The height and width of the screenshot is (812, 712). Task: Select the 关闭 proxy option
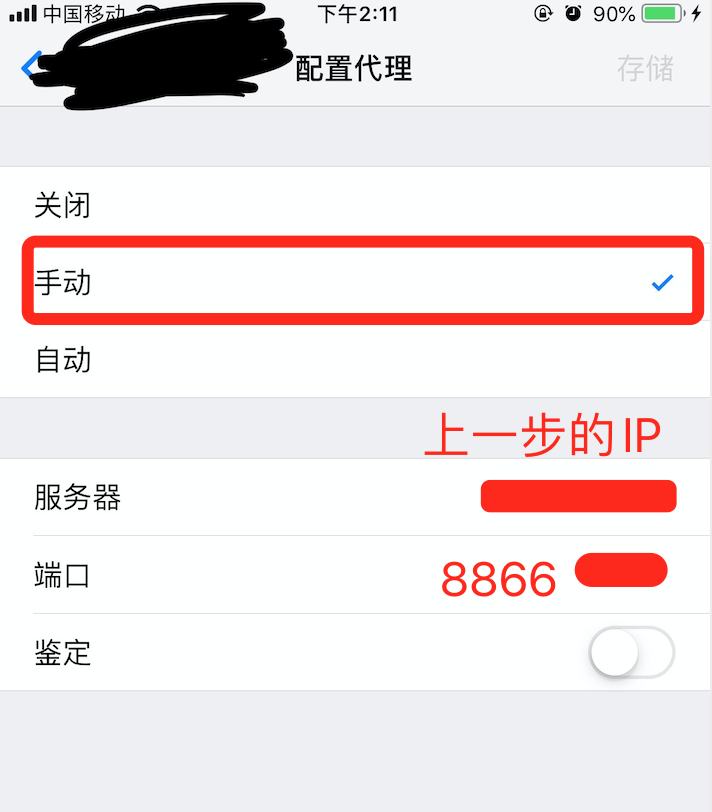pyautogui.click(x=356, y=205)
